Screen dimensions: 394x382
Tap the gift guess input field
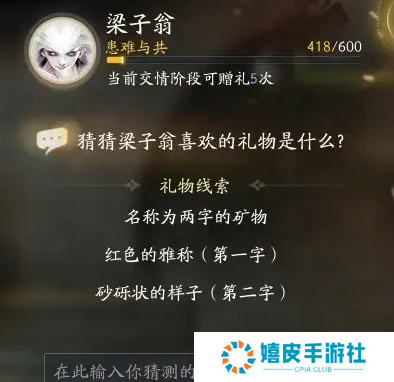[119, 368]
